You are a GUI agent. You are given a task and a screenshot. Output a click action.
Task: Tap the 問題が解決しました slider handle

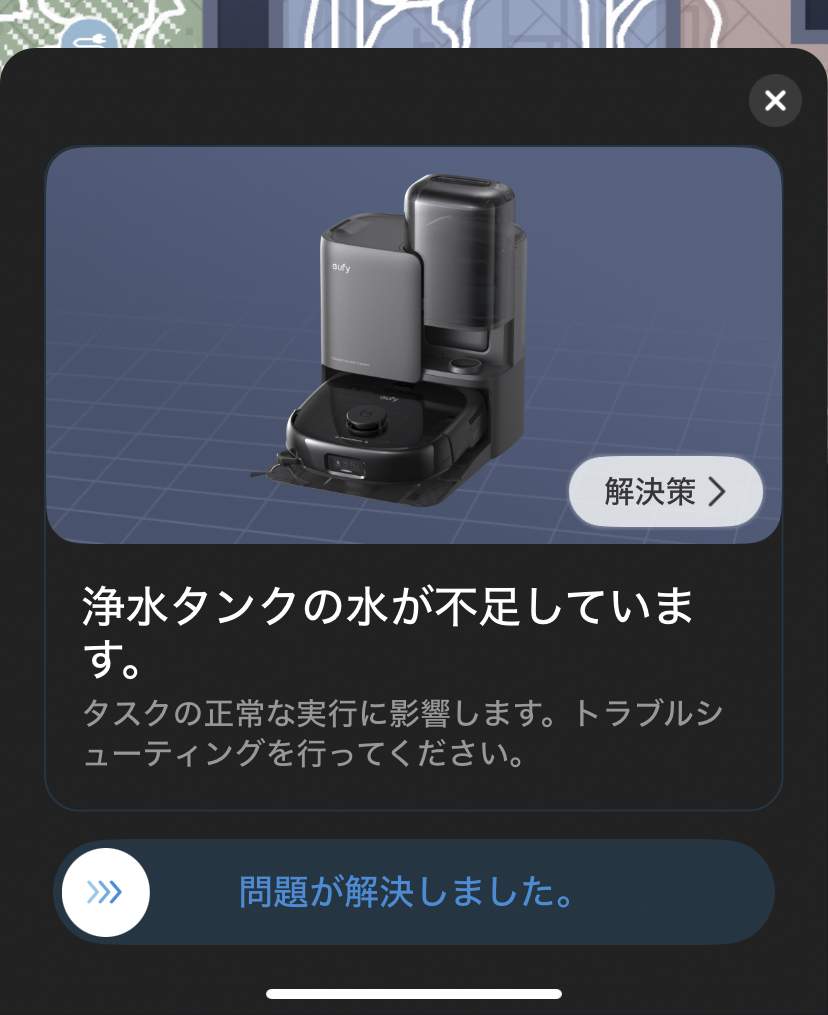pyautogui.click(x=106, y=892)
